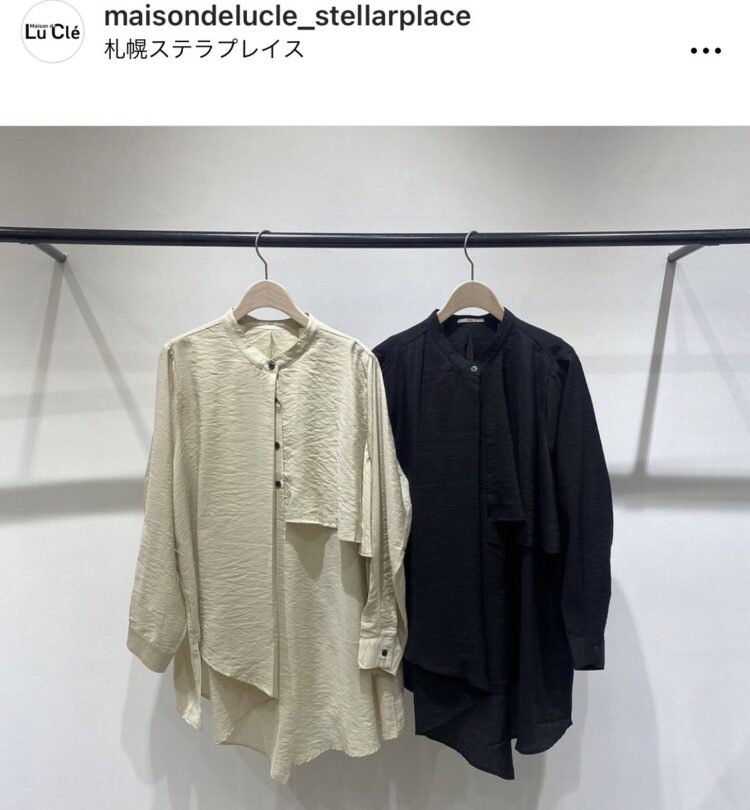Tap the post photo of two shirts

pyautogui.click(x=375, y=467)
